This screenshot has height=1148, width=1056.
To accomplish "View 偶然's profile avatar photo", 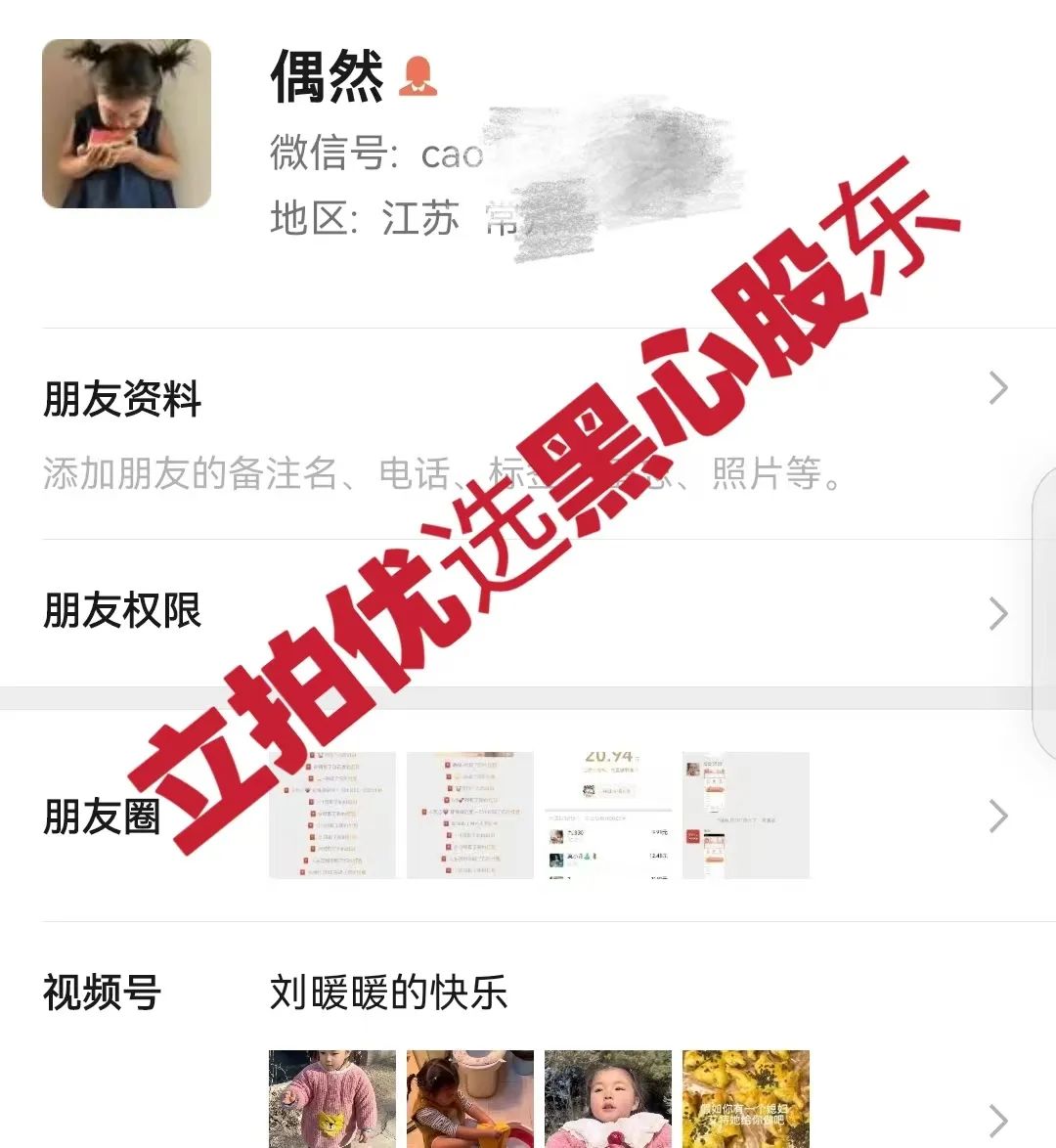I will point(126,123).
